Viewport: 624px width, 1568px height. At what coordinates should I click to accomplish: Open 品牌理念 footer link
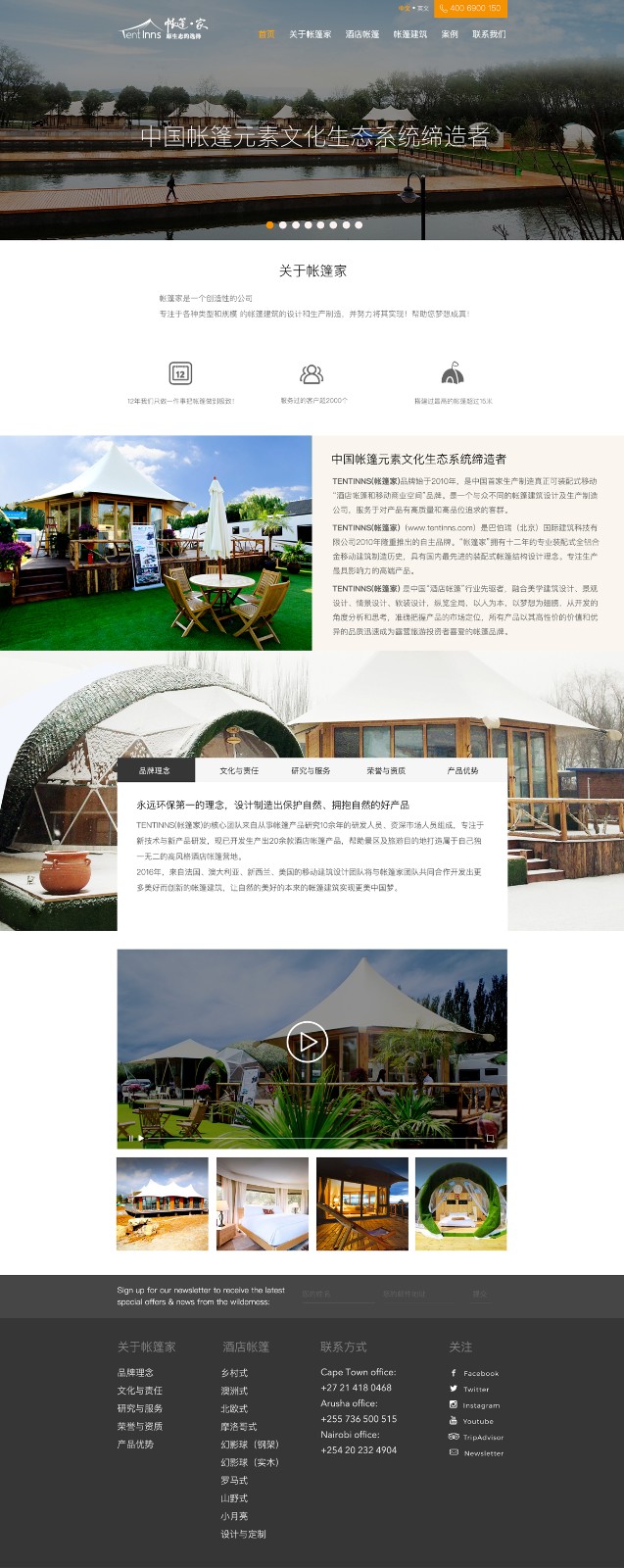pos(135,1373)
